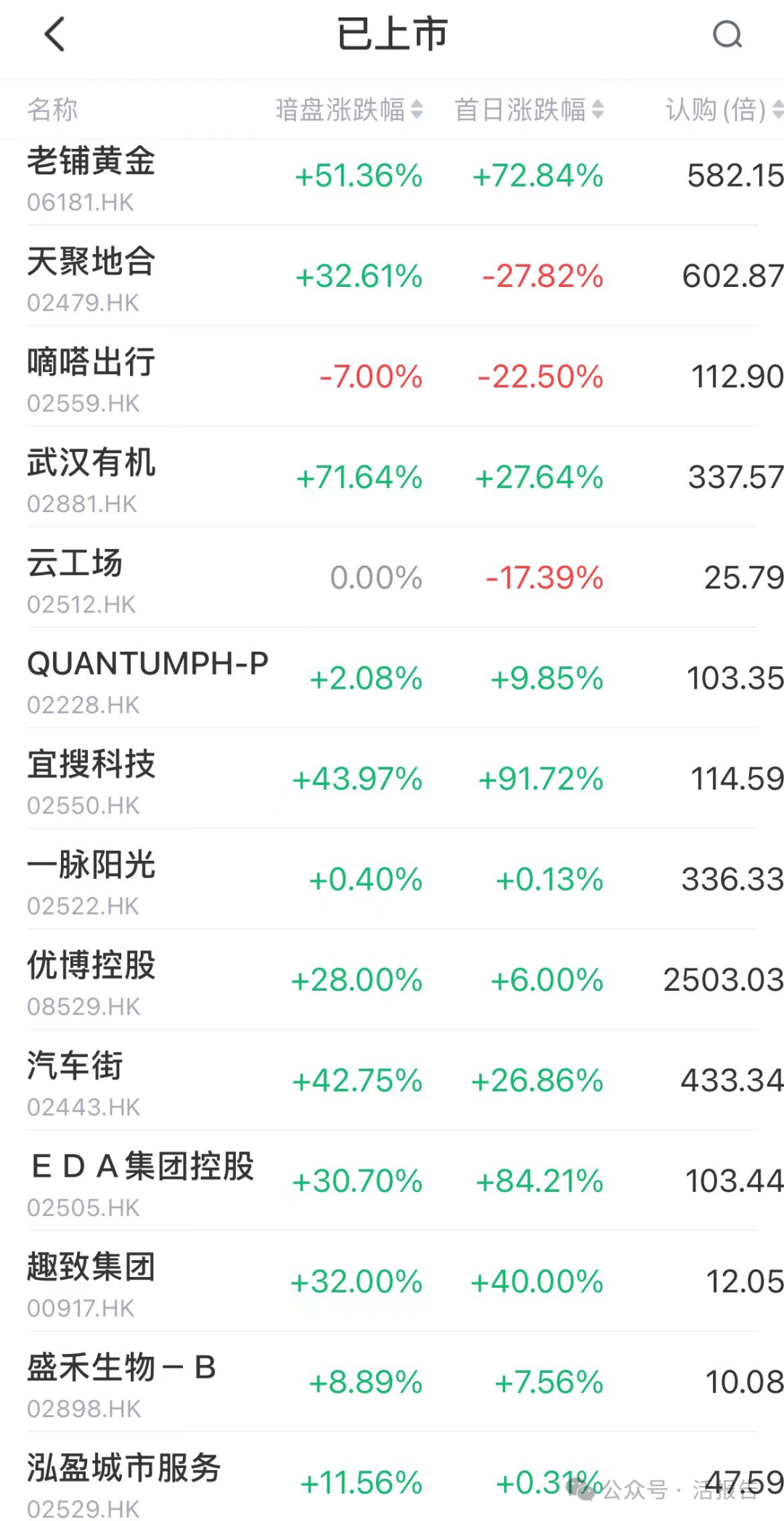Click 汽车街 stock name
The width and height of the screenshot is (784, 1521).
74,1067
